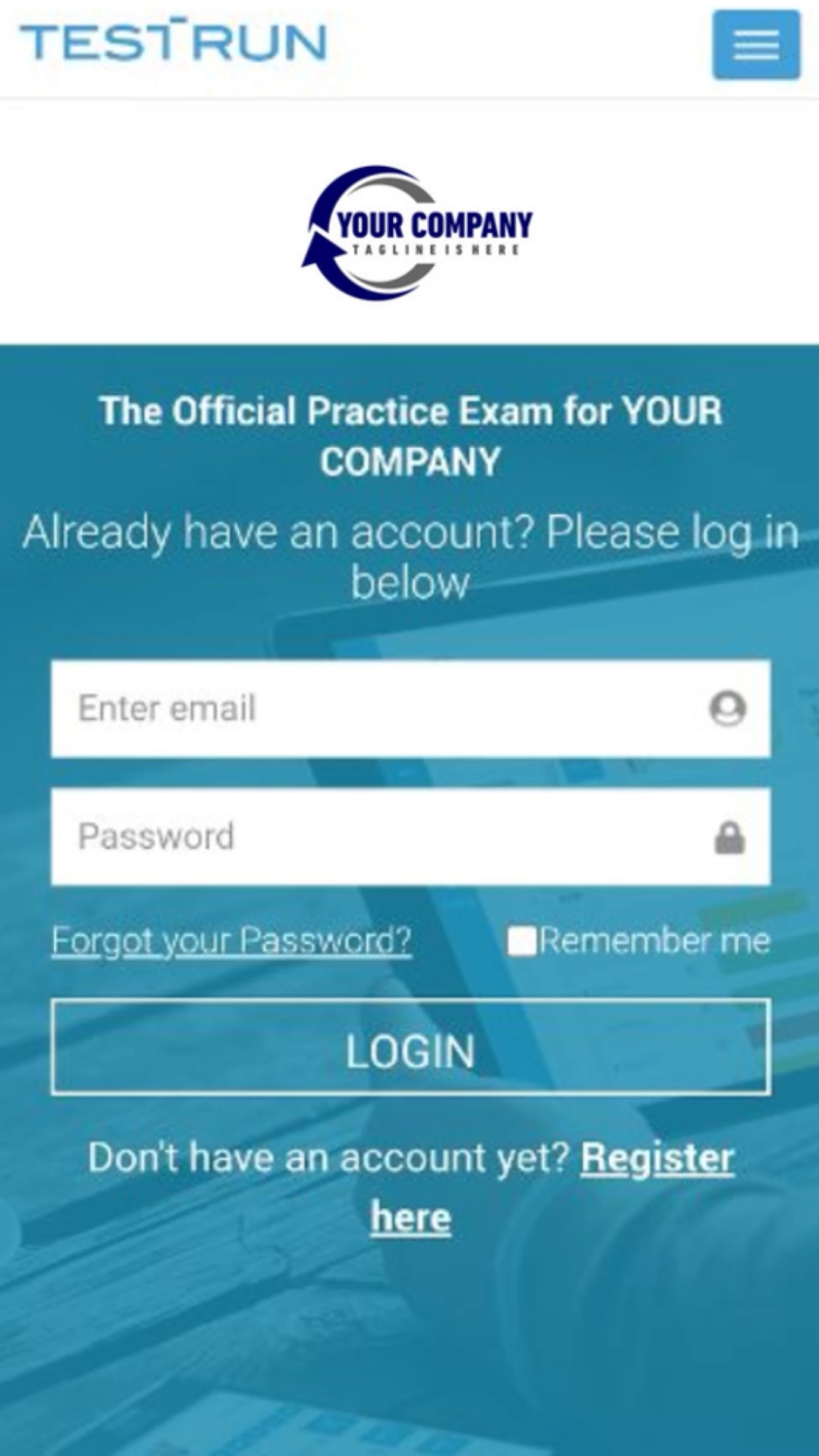The width and height of the screenshot is (819, 1456).
Task: Open the Forgot your Password link
Action: [x=231, y=940]
